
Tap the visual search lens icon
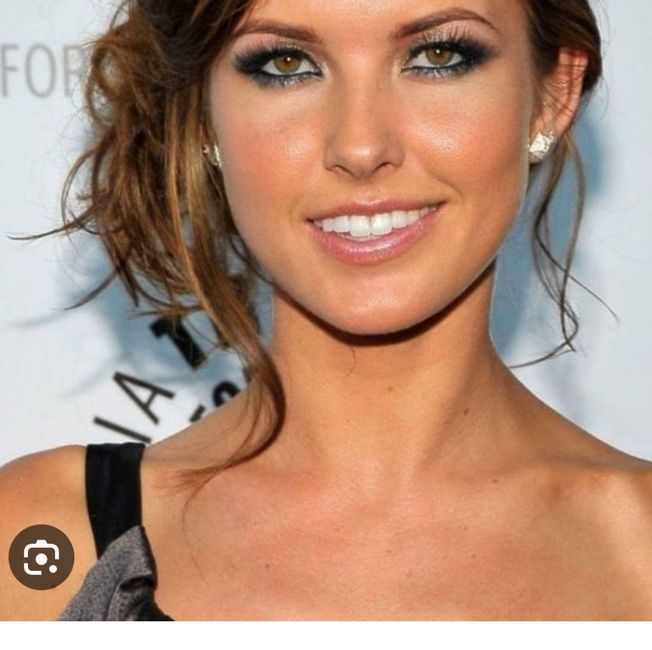click(41, 557)
